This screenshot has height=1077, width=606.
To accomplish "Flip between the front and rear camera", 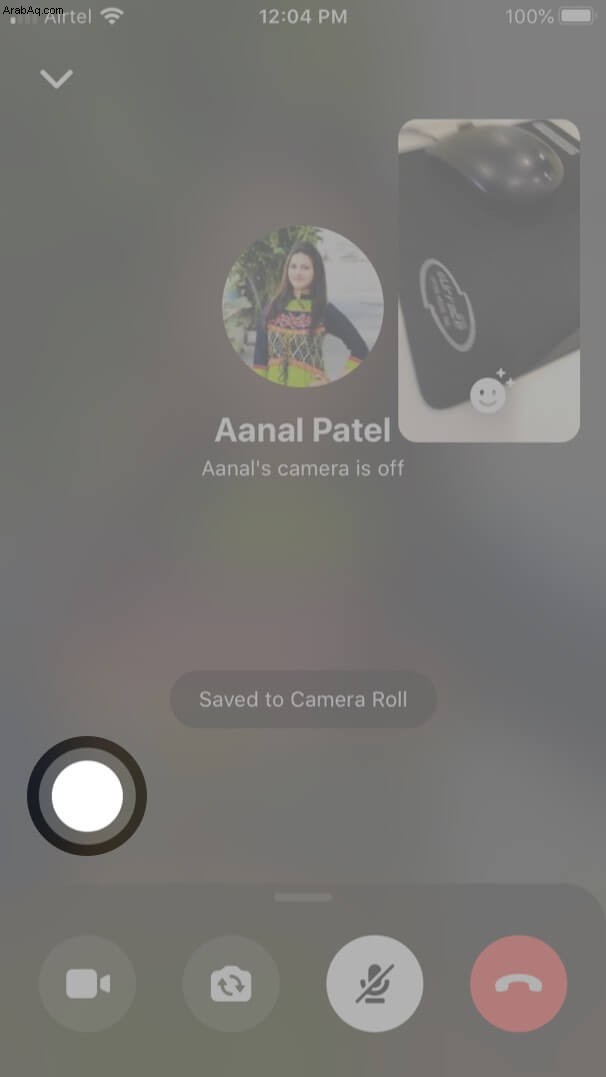I will pos(231,984).
